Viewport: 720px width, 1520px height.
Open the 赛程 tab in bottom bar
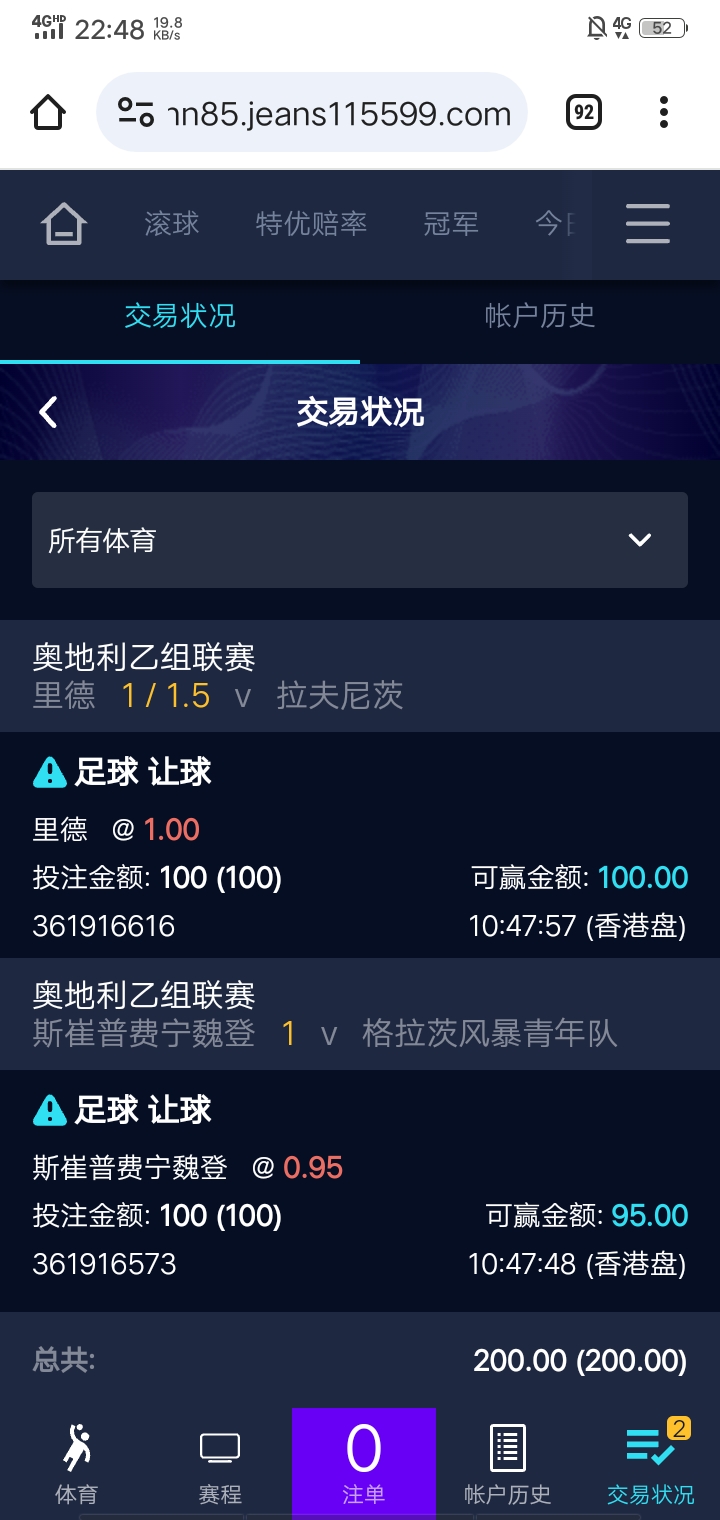pyautogui.click(x=220, y=1464)
